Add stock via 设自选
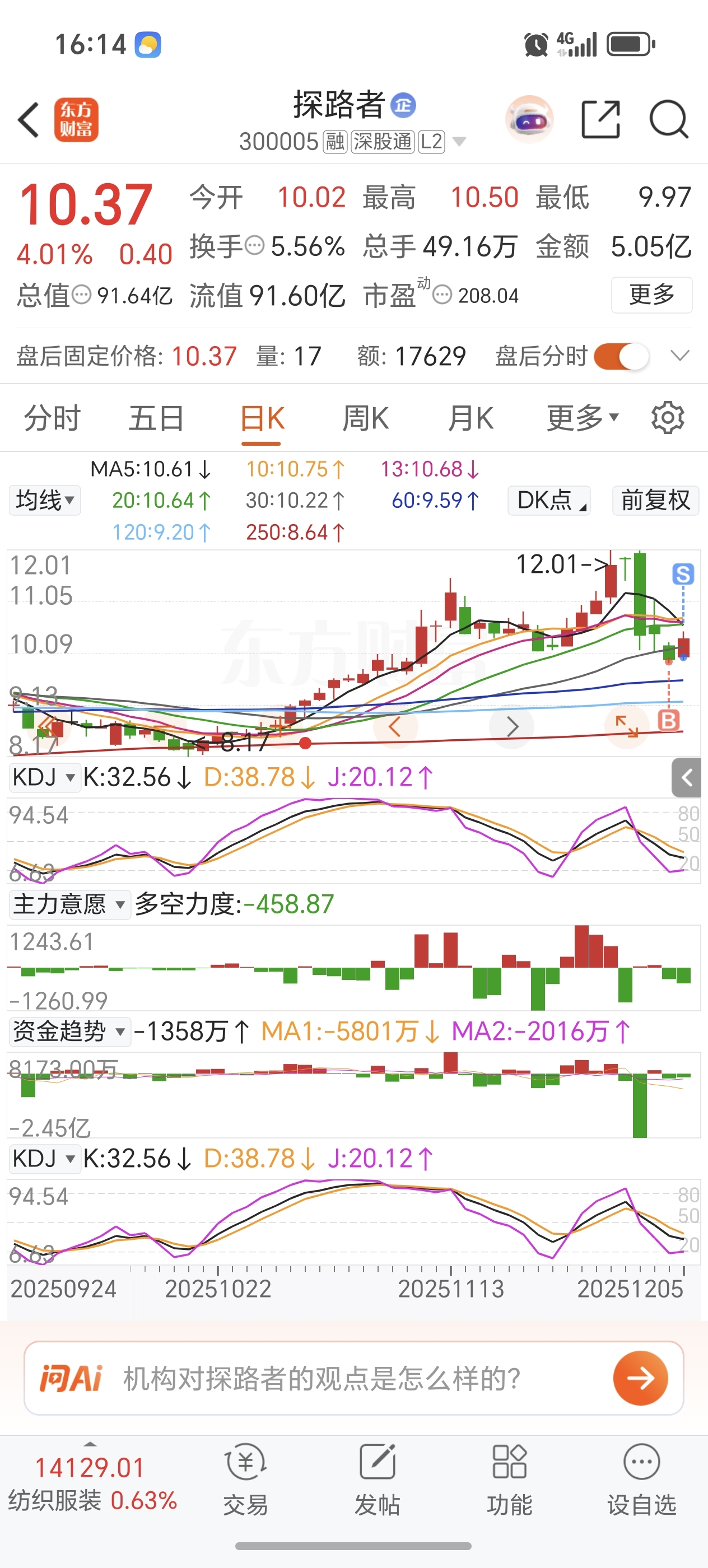This screenshot has width=708, height=1568. pos(641,1480)
